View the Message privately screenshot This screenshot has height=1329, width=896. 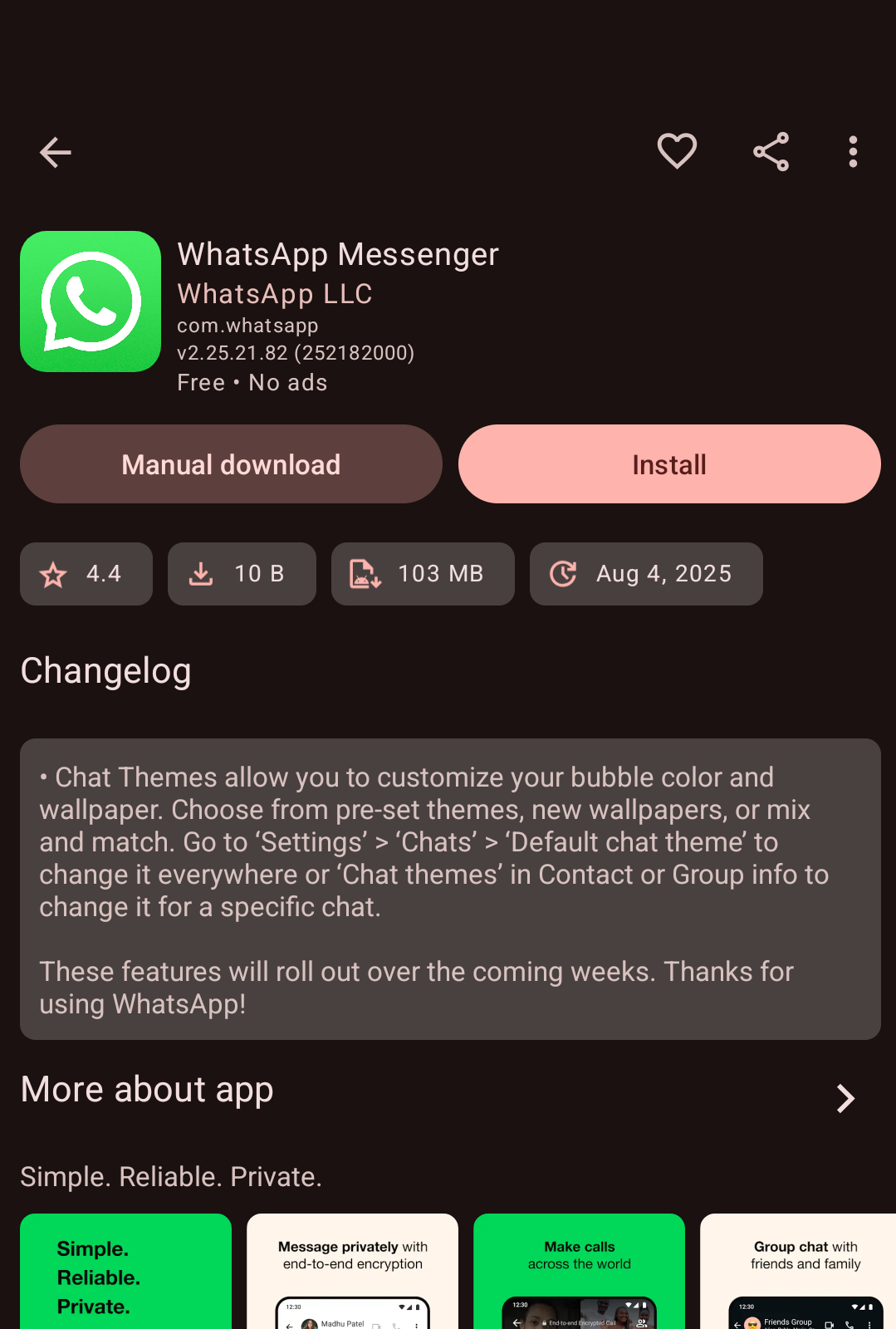[352, 1271]
